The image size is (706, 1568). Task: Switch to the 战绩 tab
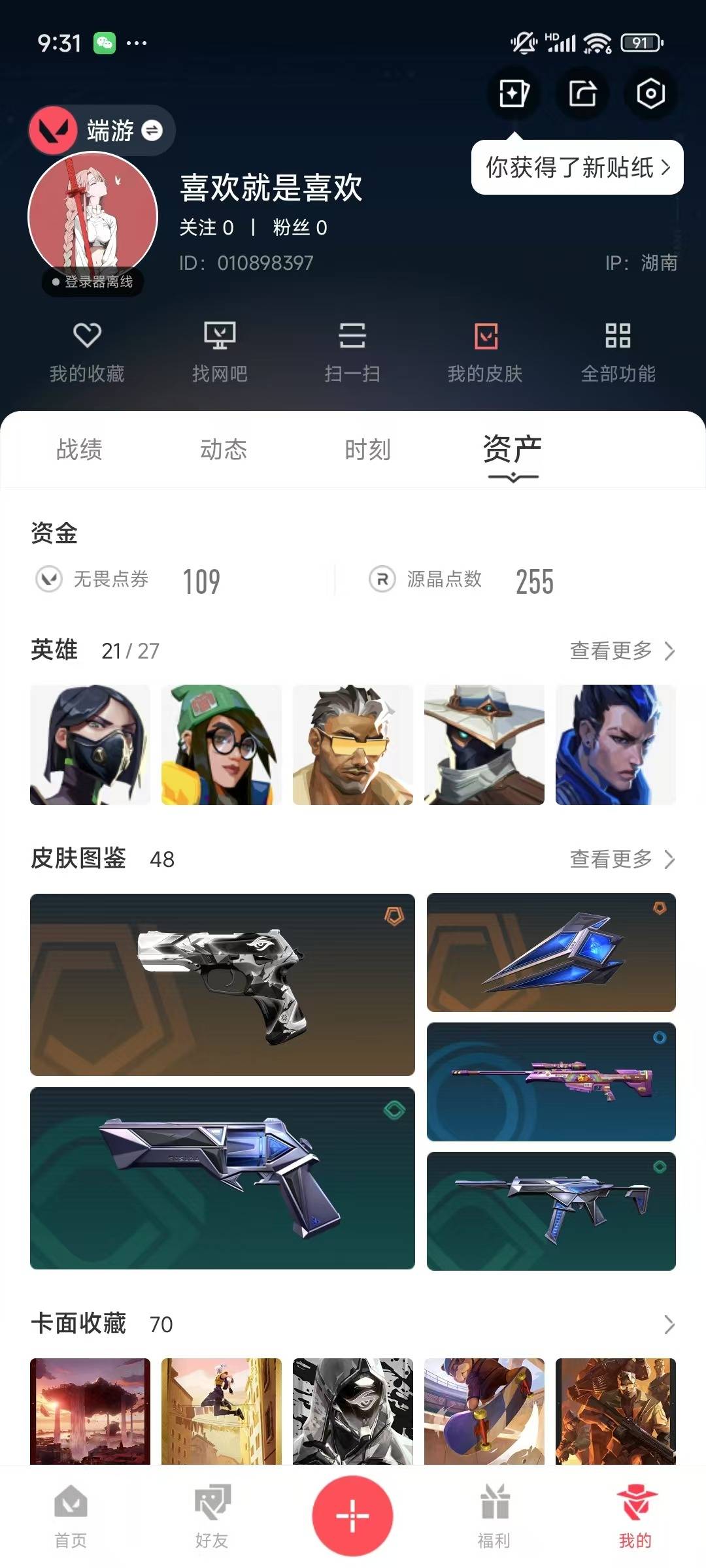pos(79,449)
